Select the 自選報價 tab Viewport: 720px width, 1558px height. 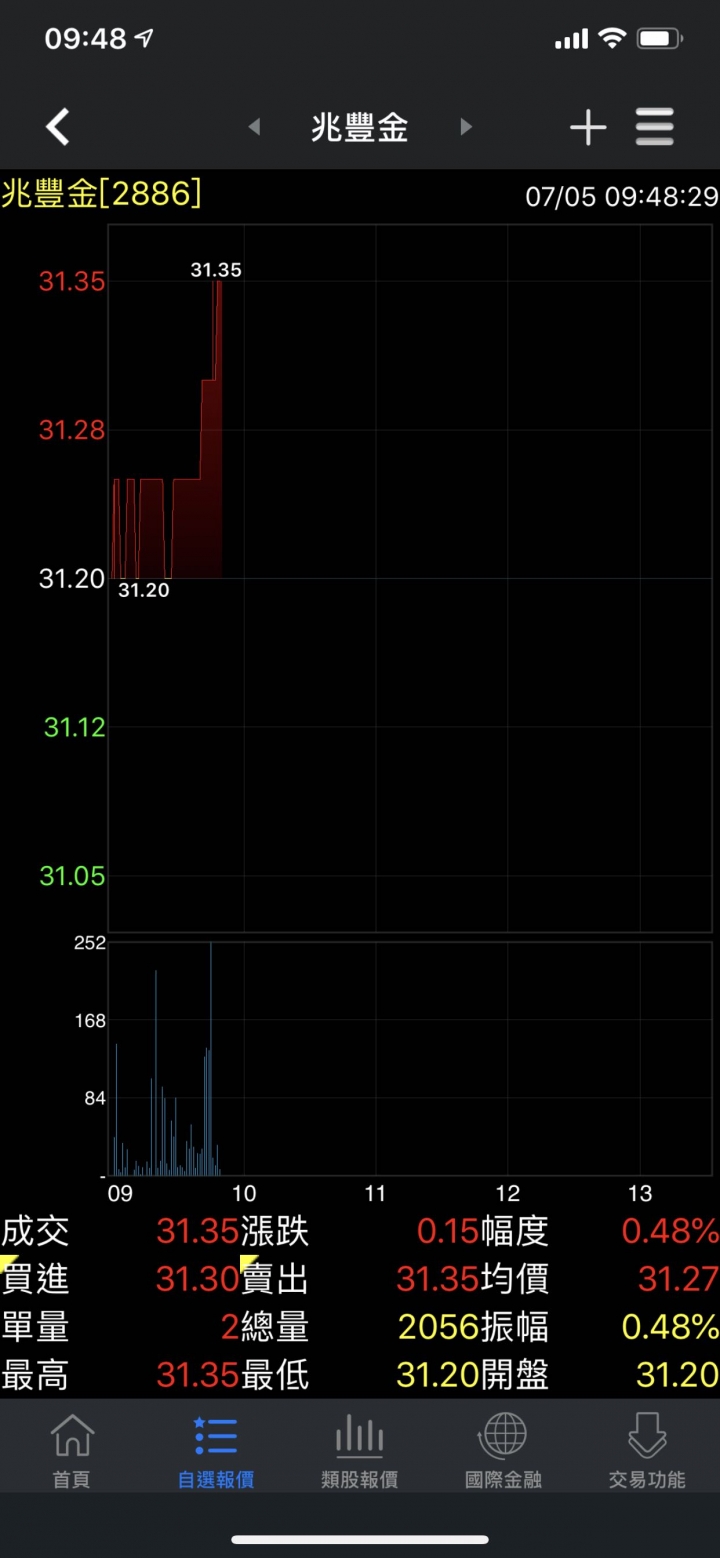tap(216, 1451)
